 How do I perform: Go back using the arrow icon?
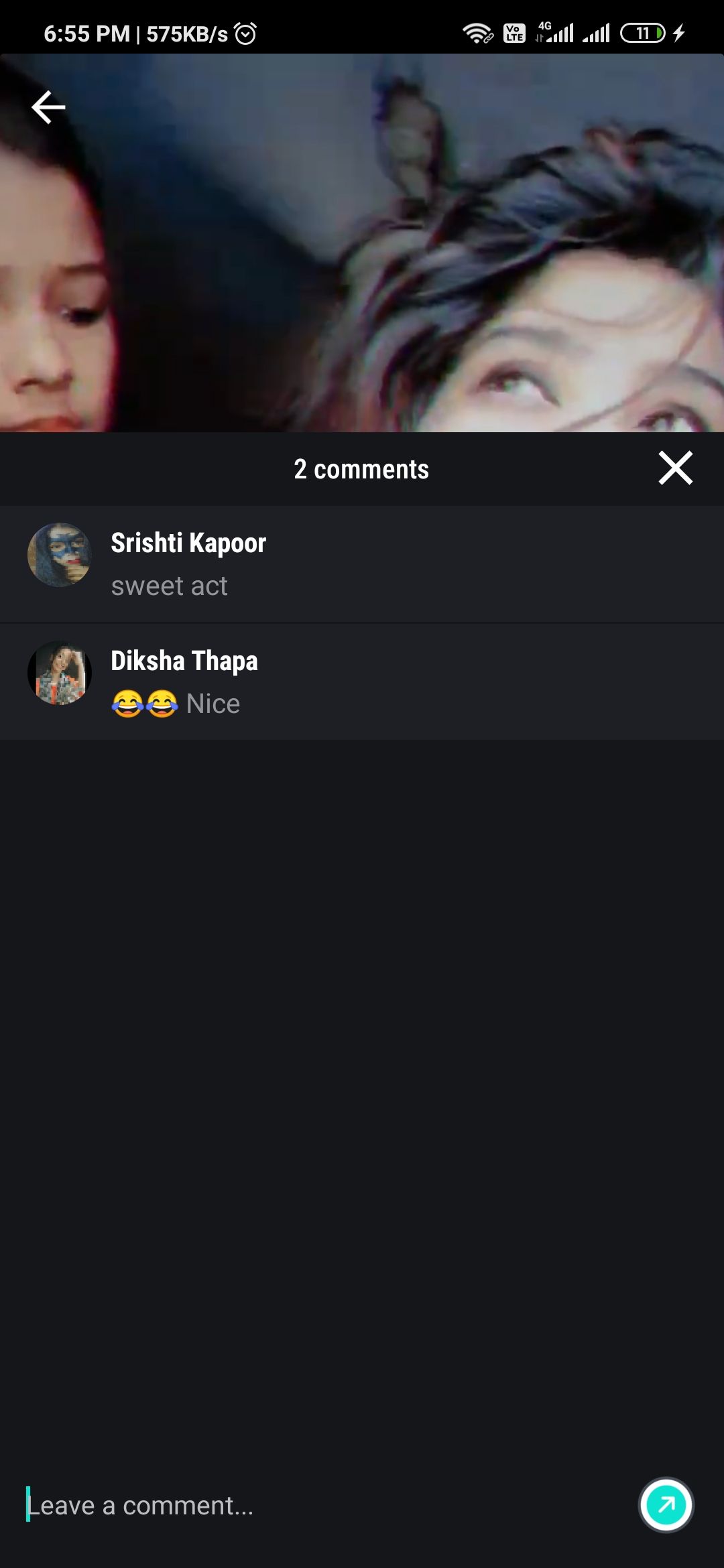click(x=48, y=107)
